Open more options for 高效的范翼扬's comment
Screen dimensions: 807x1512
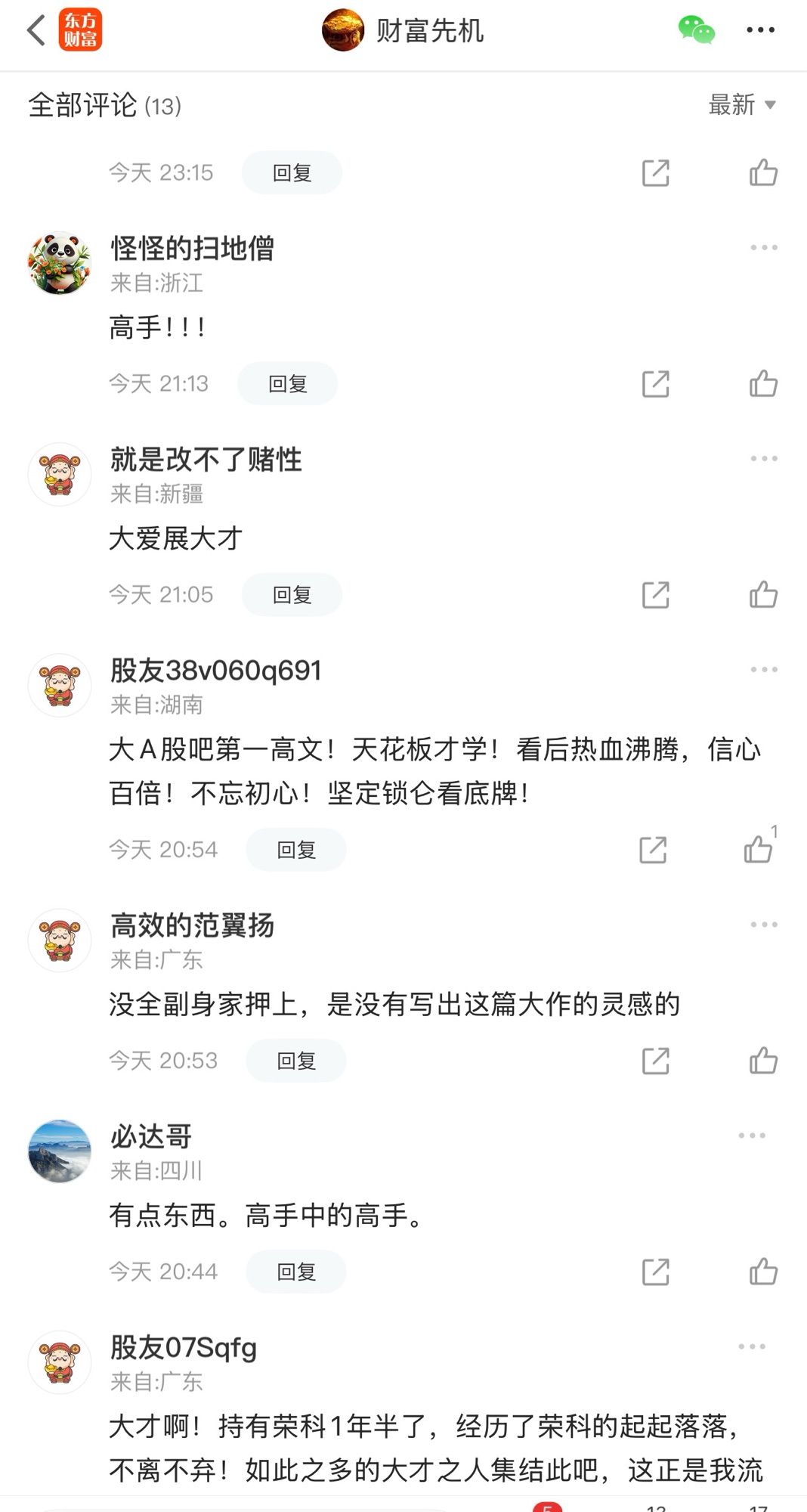click(x=763, y=925)
